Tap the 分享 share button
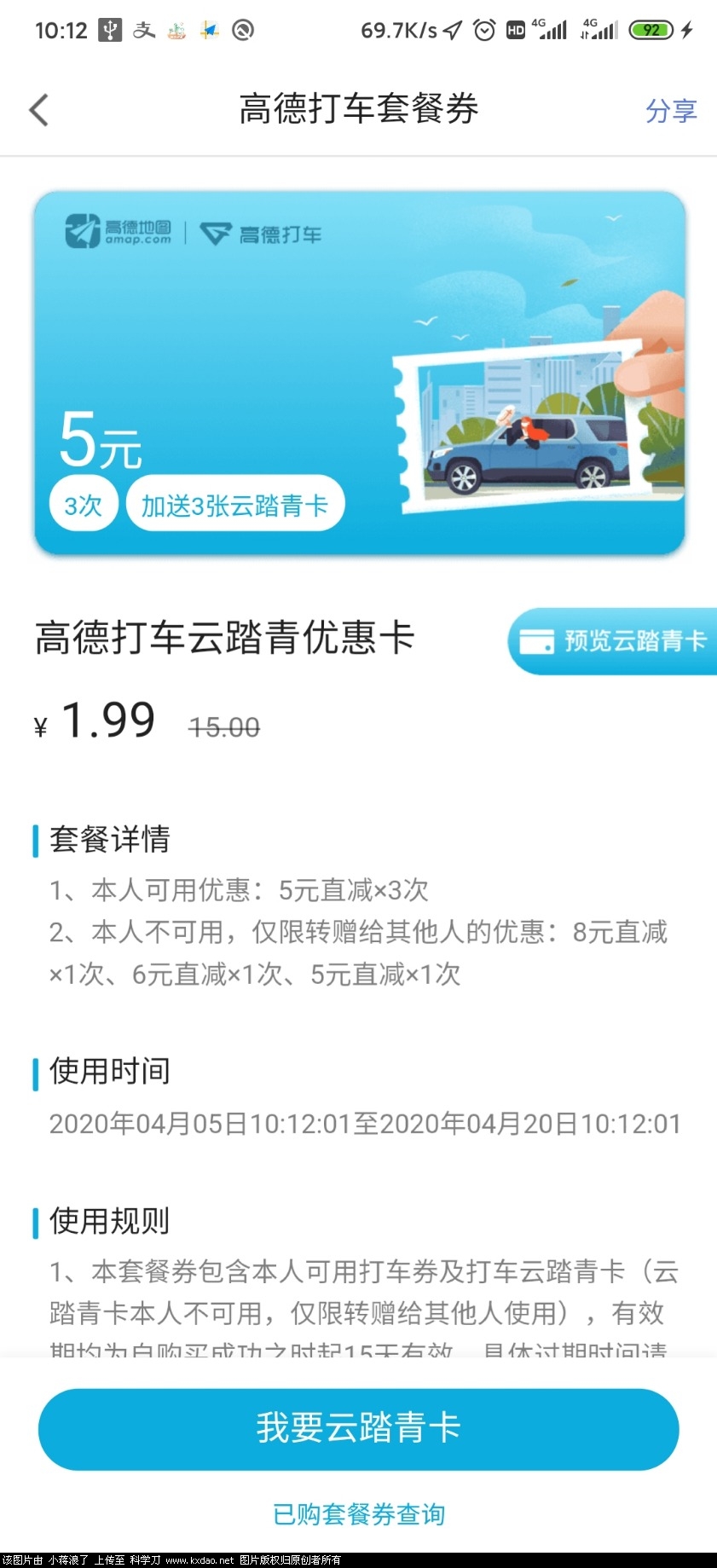Image resolution: width=717 pixels, height=1568 pixels. [670, 111]
